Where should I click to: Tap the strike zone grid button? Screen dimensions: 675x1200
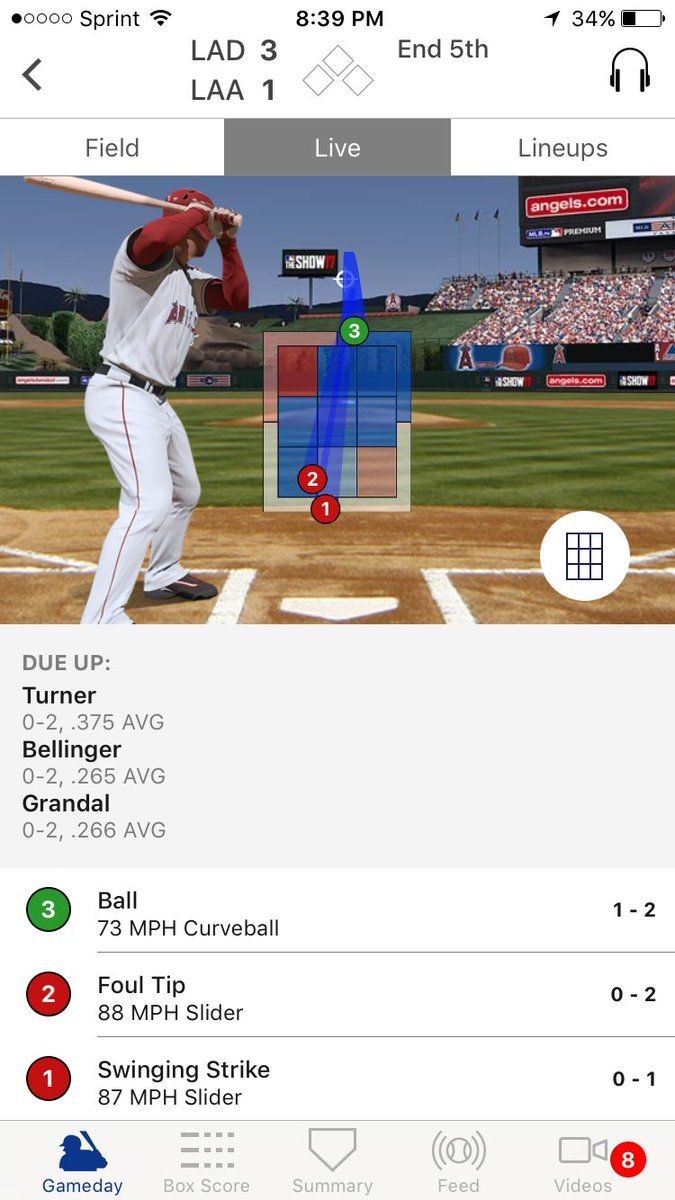point(584,556)
